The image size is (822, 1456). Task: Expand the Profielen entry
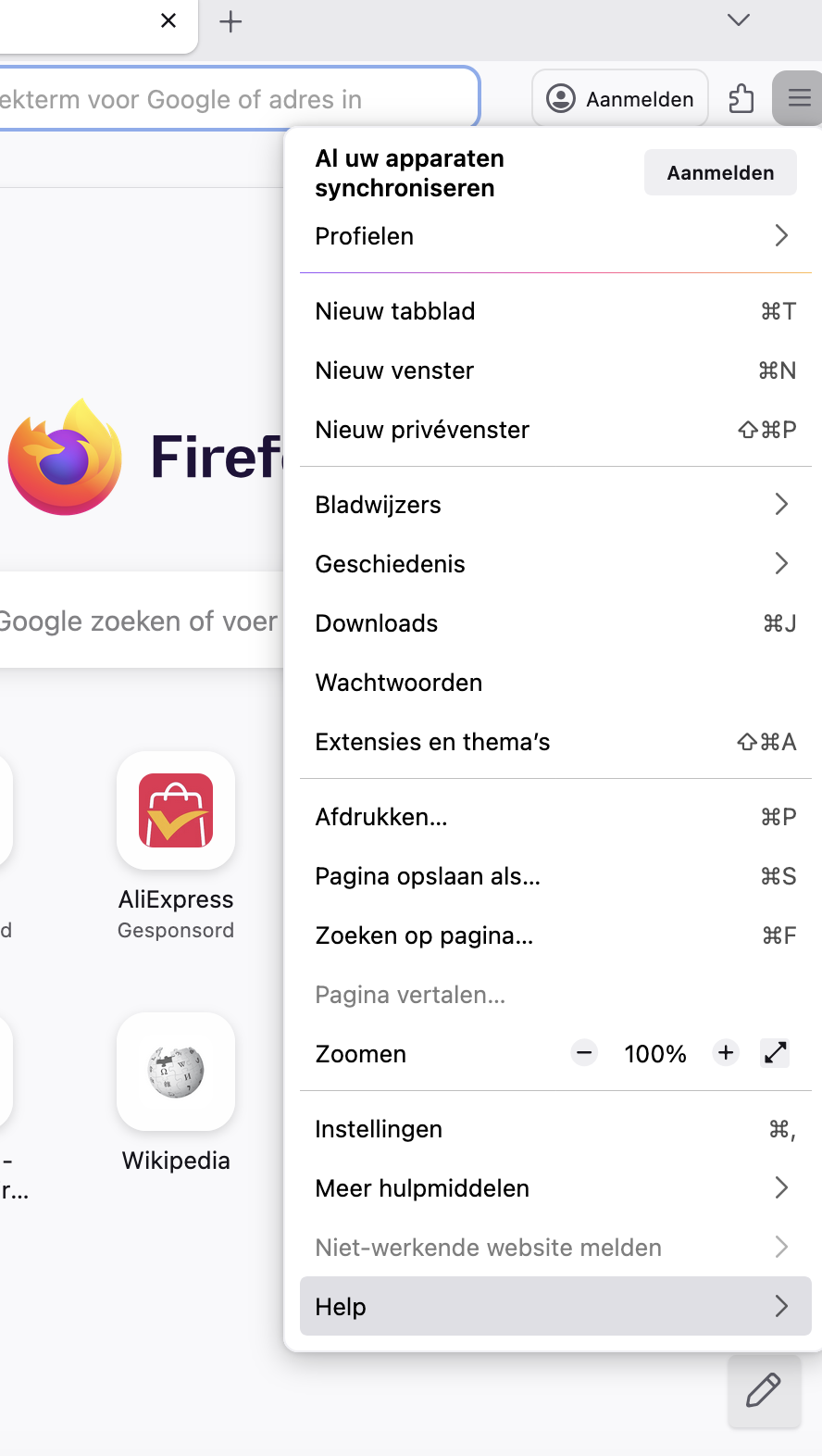(x=555, y=236)
